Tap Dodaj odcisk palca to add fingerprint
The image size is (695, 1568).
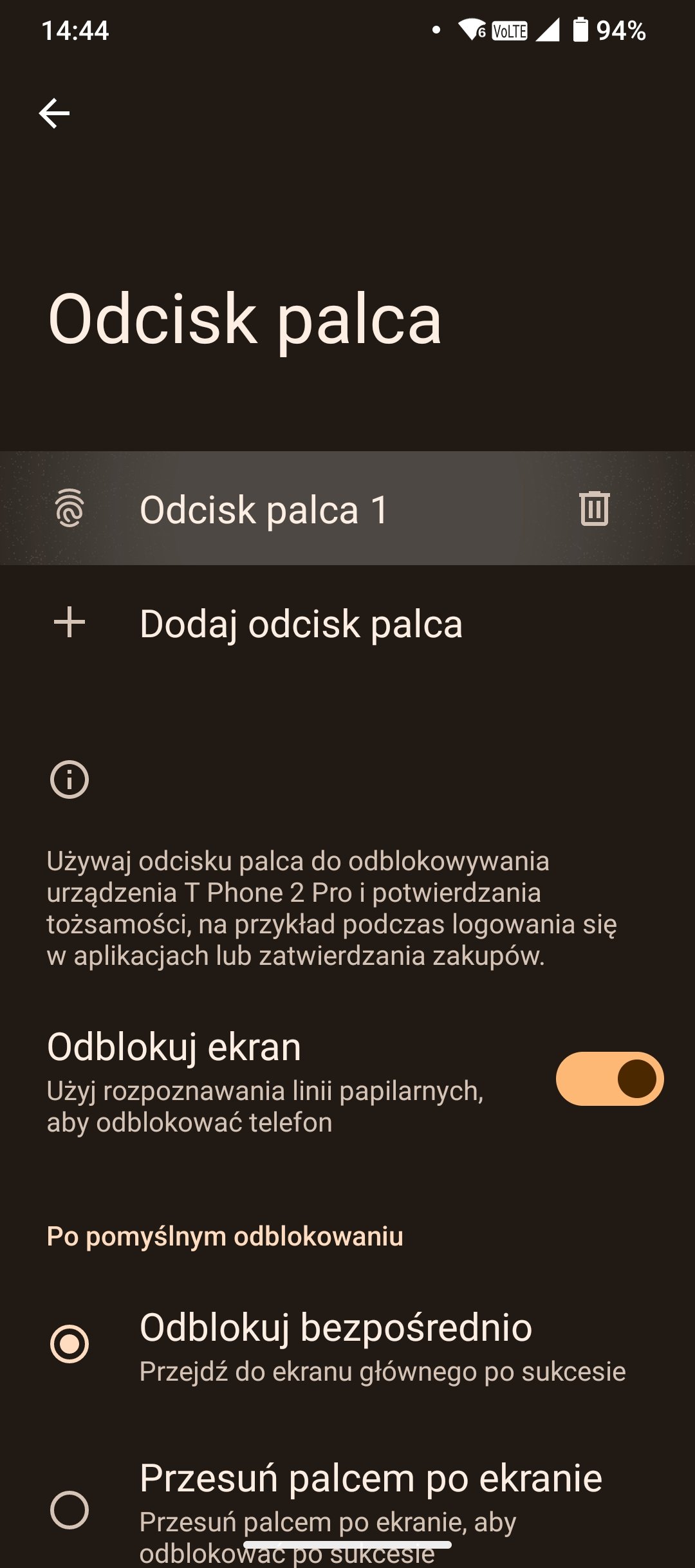point(347,623)
